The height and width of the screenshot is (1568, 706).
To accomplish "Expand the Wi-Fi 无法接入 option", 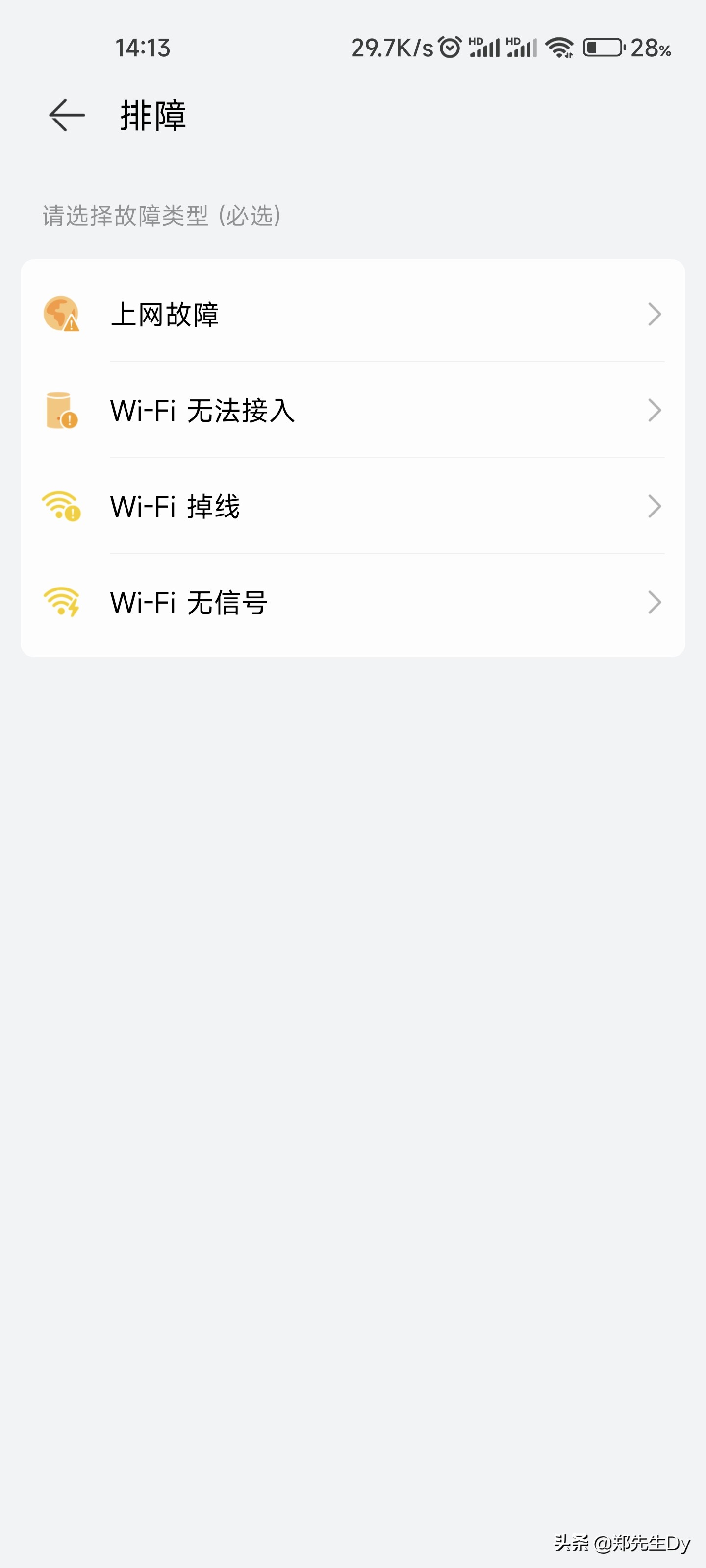I will pyautogui.click(x=655, y=411).
